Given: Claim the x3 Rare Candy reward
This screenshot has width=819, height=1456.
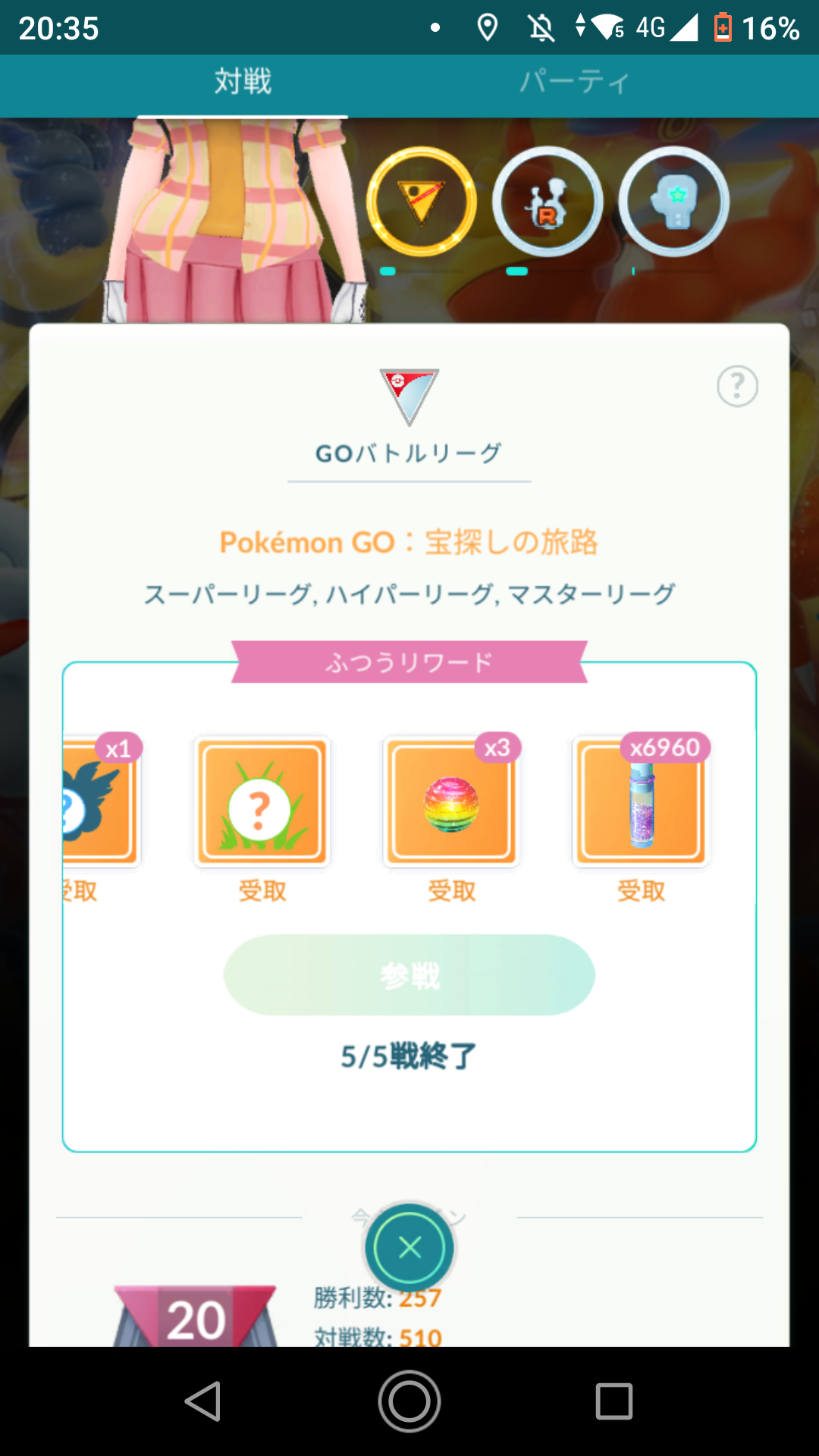Looking at the screenshot, I should pyautogui.click(x=451, y=802).
